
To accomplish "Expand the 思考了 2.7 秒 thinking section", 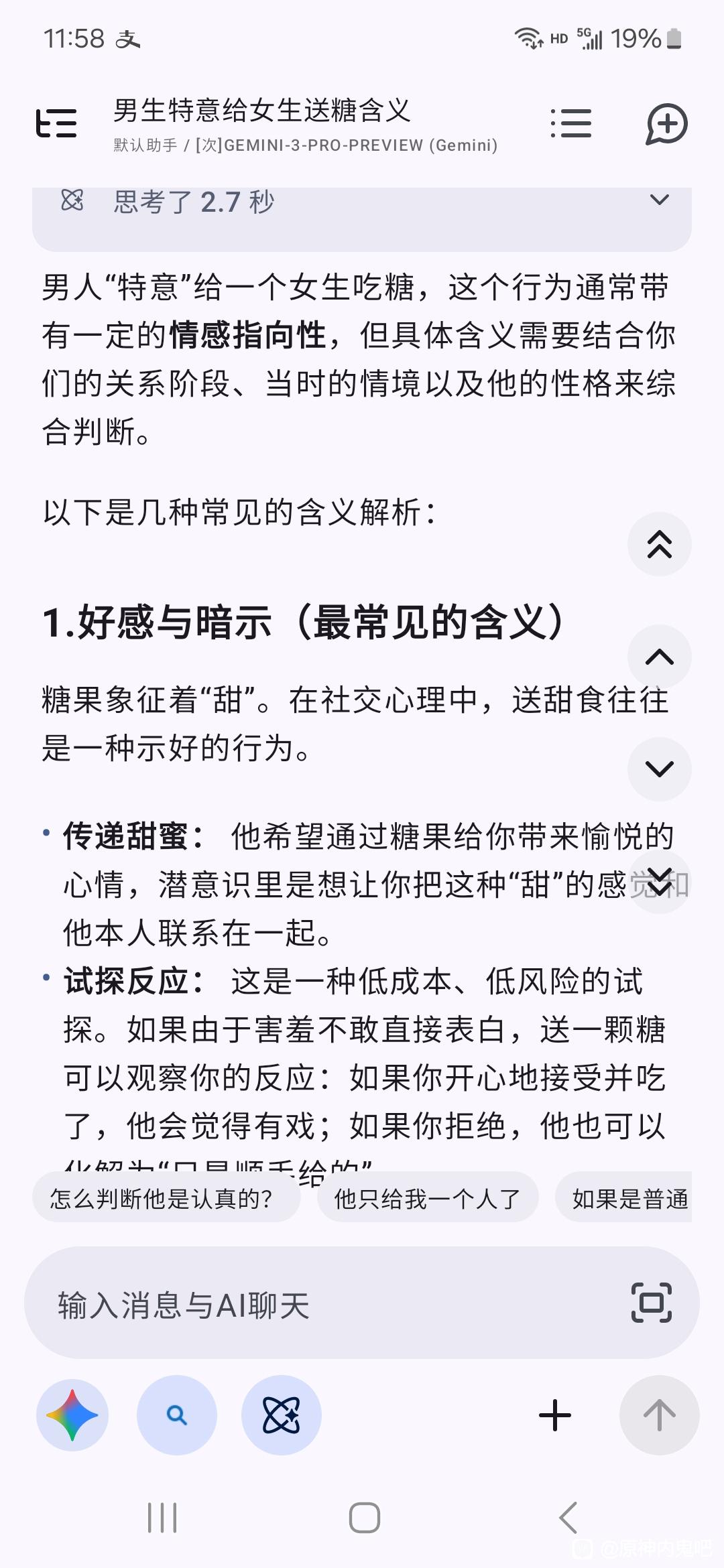I will coord(660,200).
